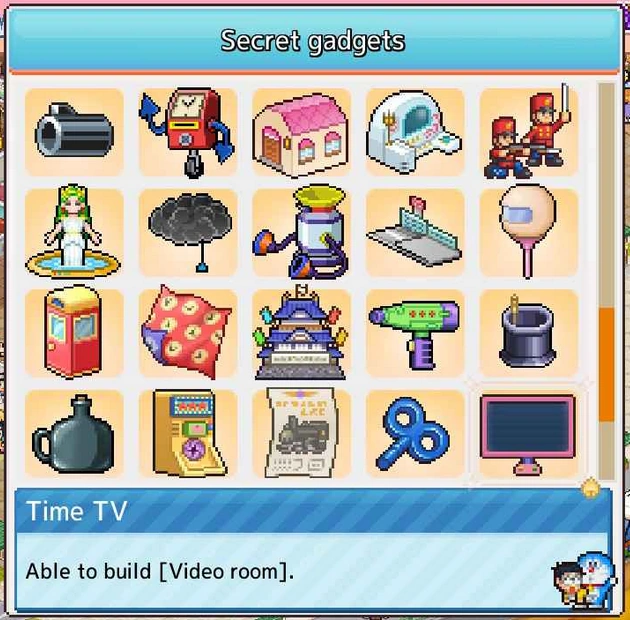Select the arcade cabinet gadget
630x620 pixels.
coord(187,434)
